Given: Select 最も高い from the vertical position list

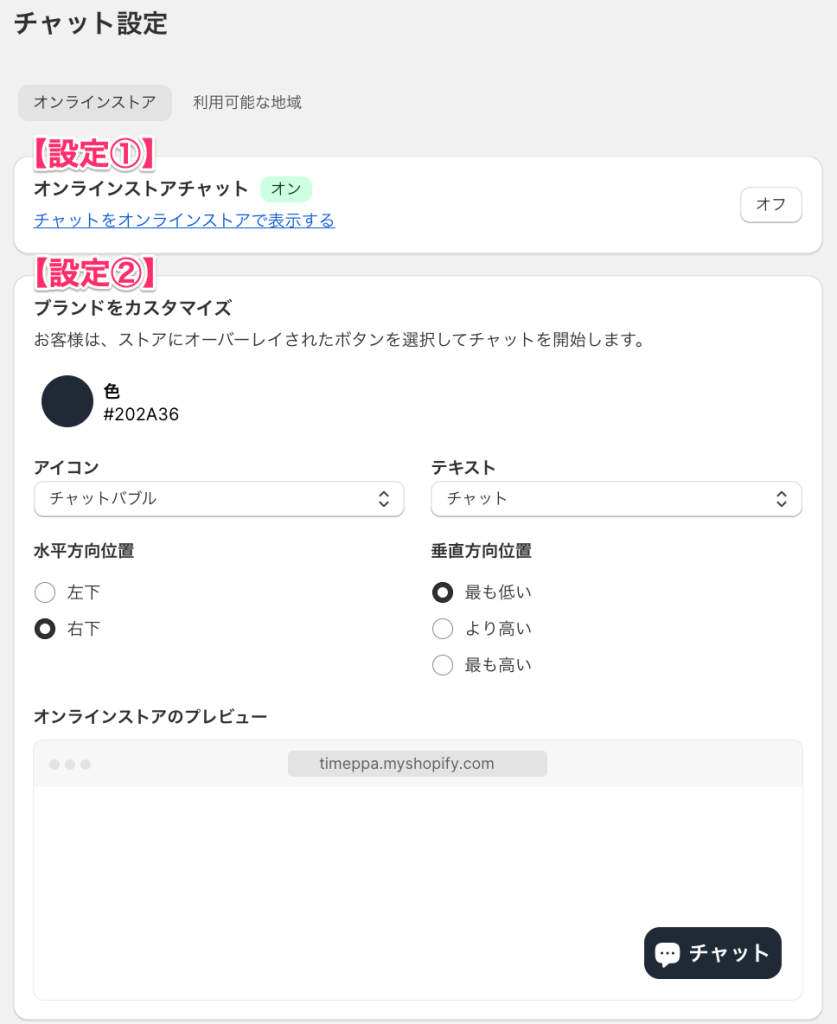Looking at the screenshot, I should tap(442, 664).
